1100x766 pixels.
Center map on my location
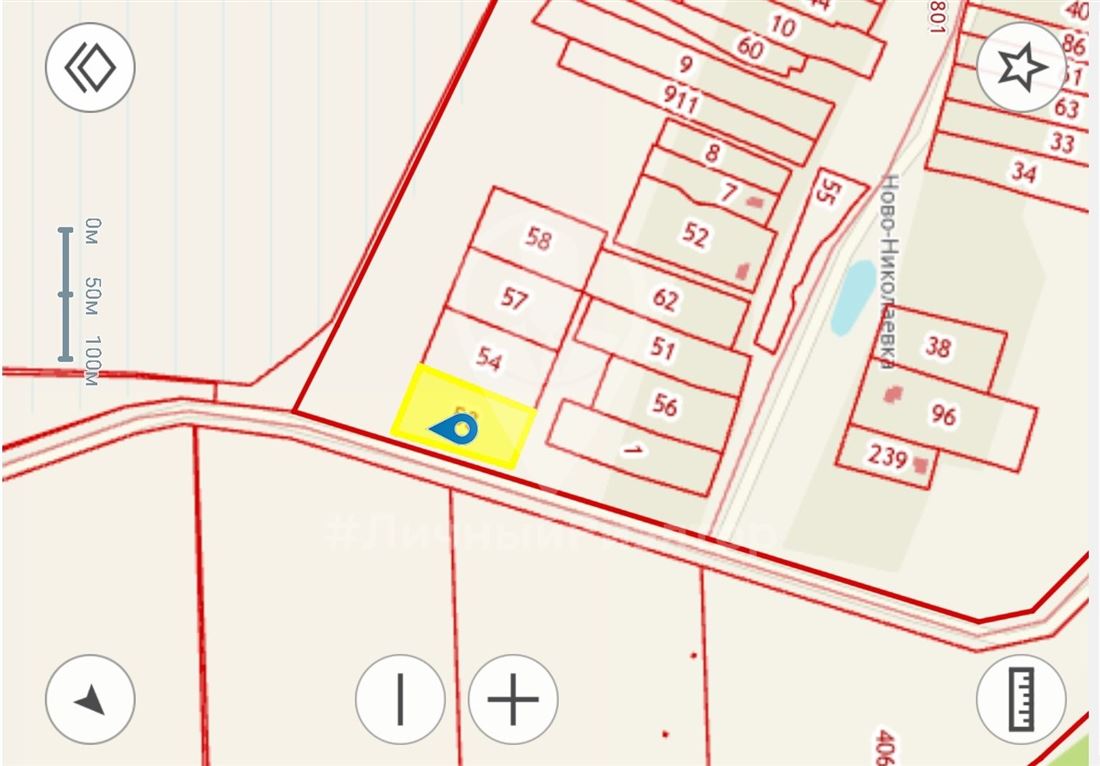pyautogui.click(x=90, y=699)
